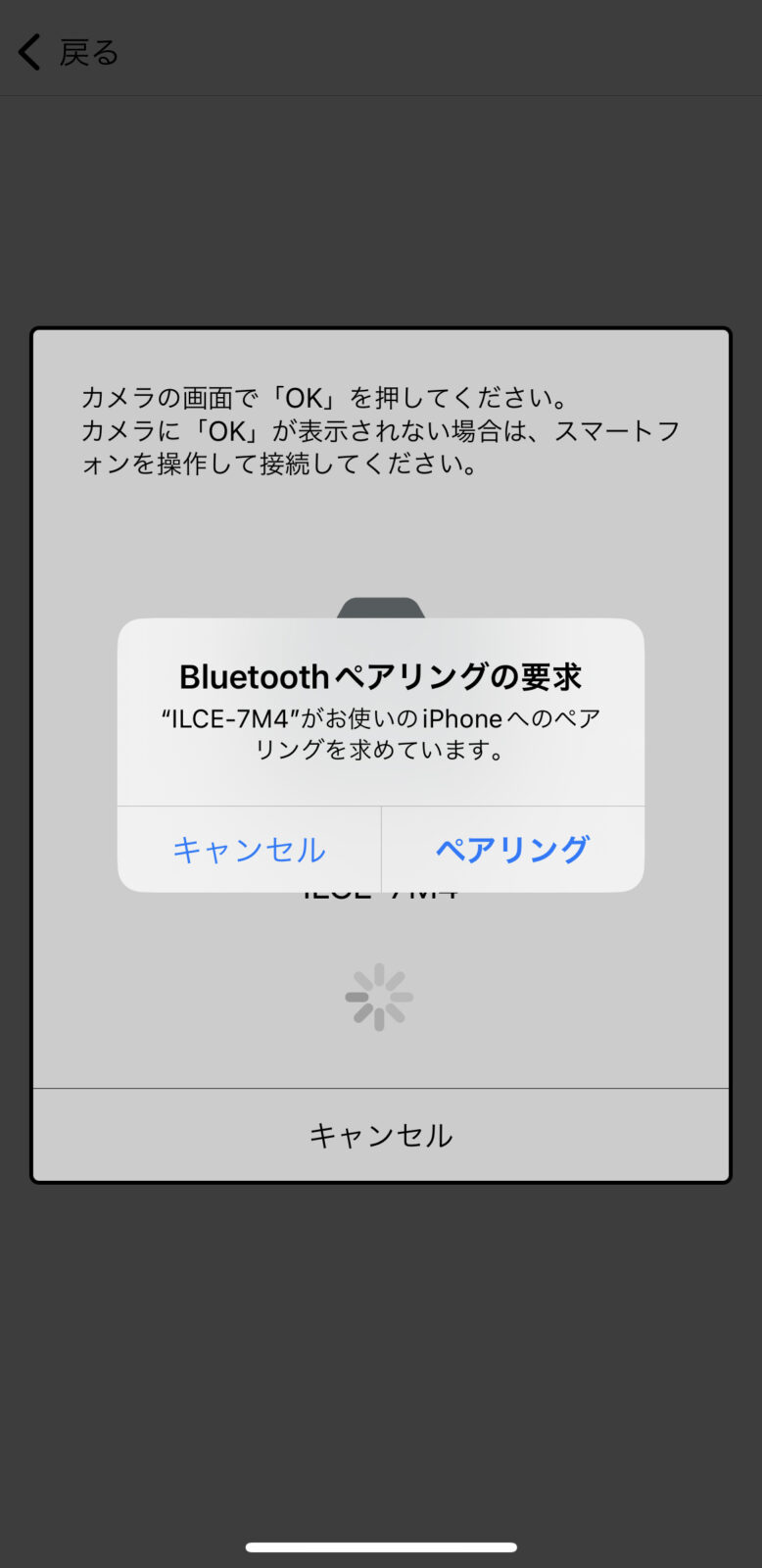Cancel the camera connection at the bottom
Image resolution: width=762 pixels, height=1568 pixels.
pyautogui.click(x=381, y=1135)
